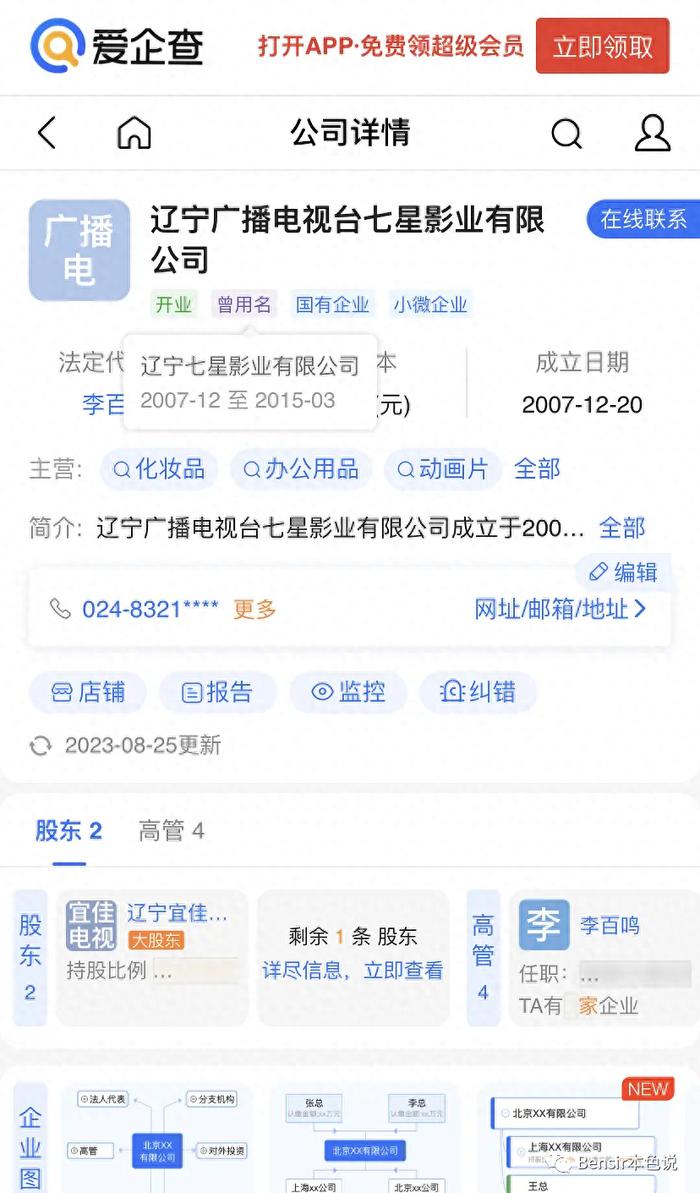Tap the 化妆品 search chip

point(159,469)
